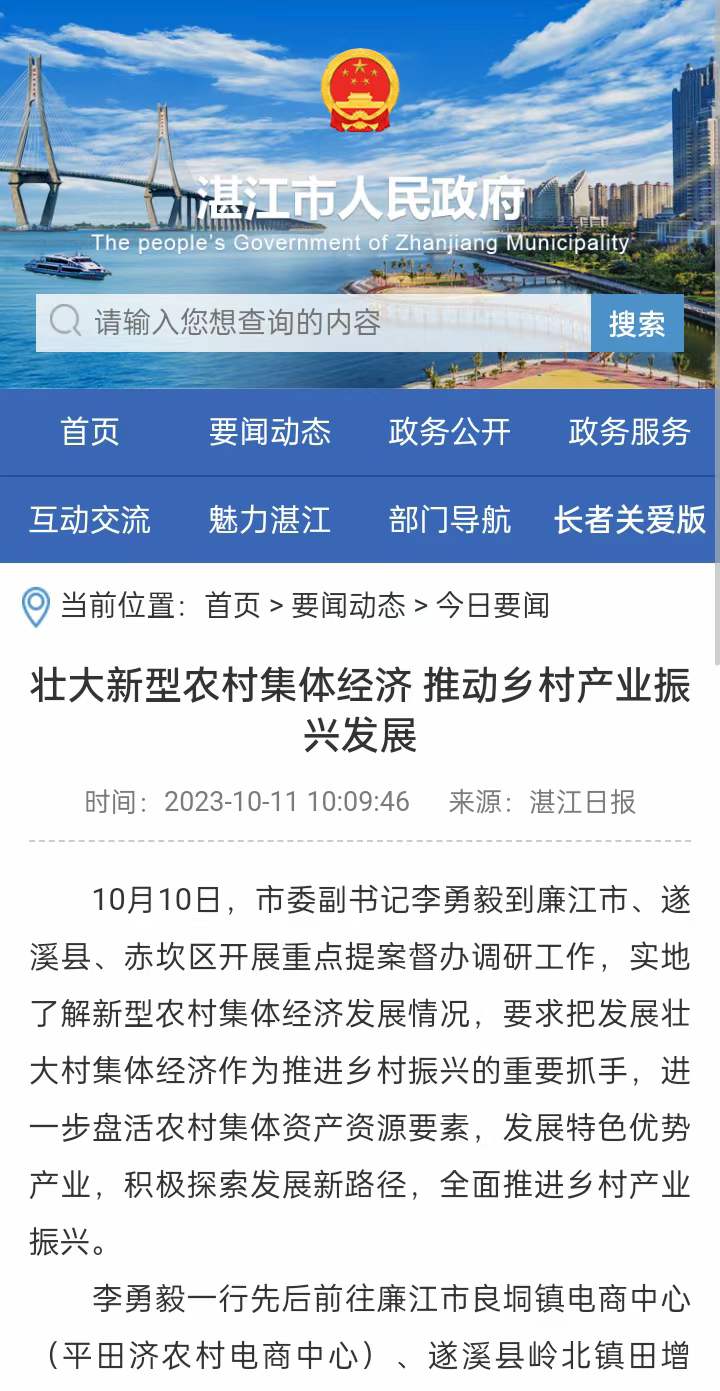Open the 政务公开 section

pos(450,432)
